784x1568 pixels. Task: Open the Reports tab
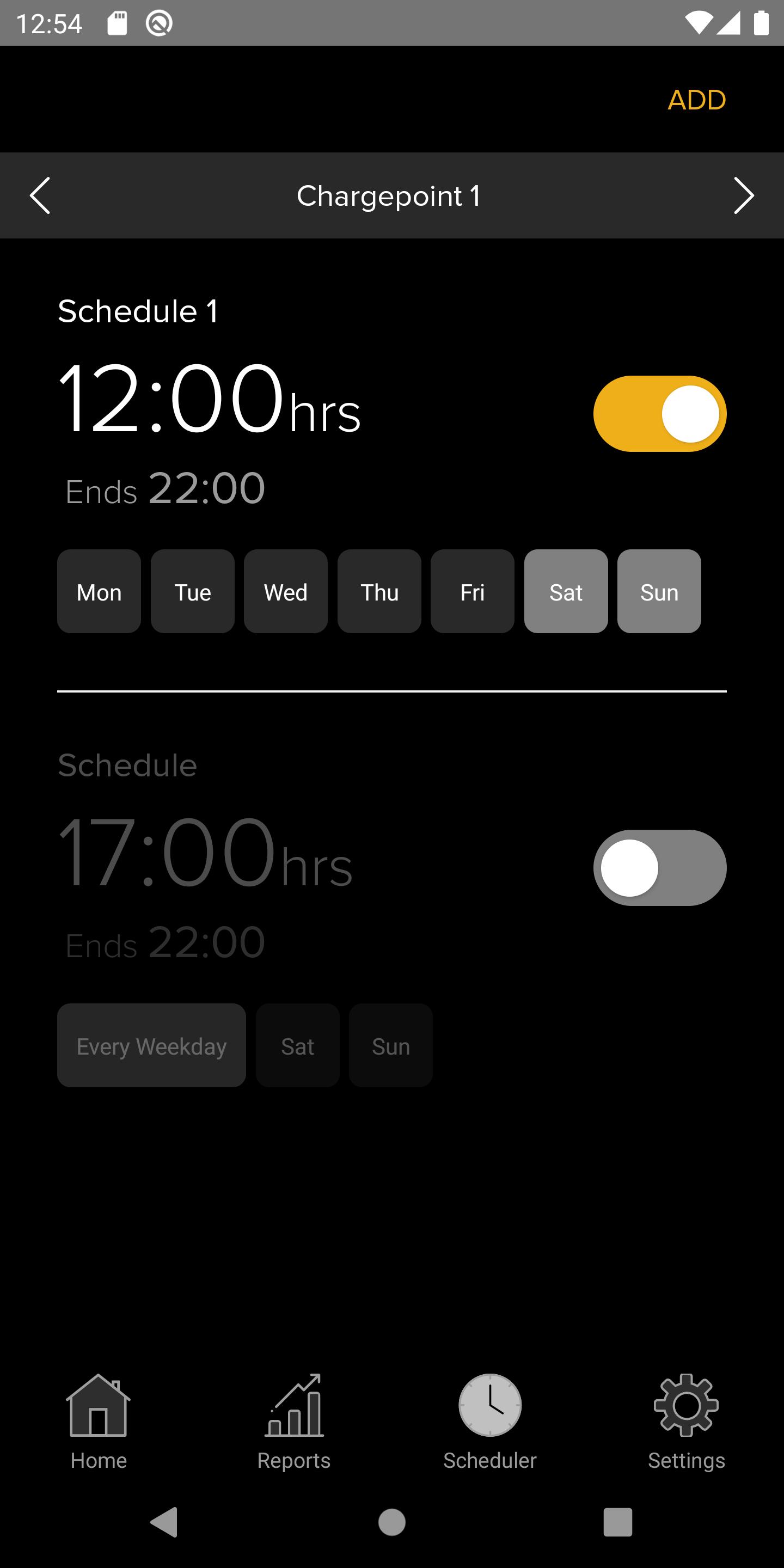294,1423
